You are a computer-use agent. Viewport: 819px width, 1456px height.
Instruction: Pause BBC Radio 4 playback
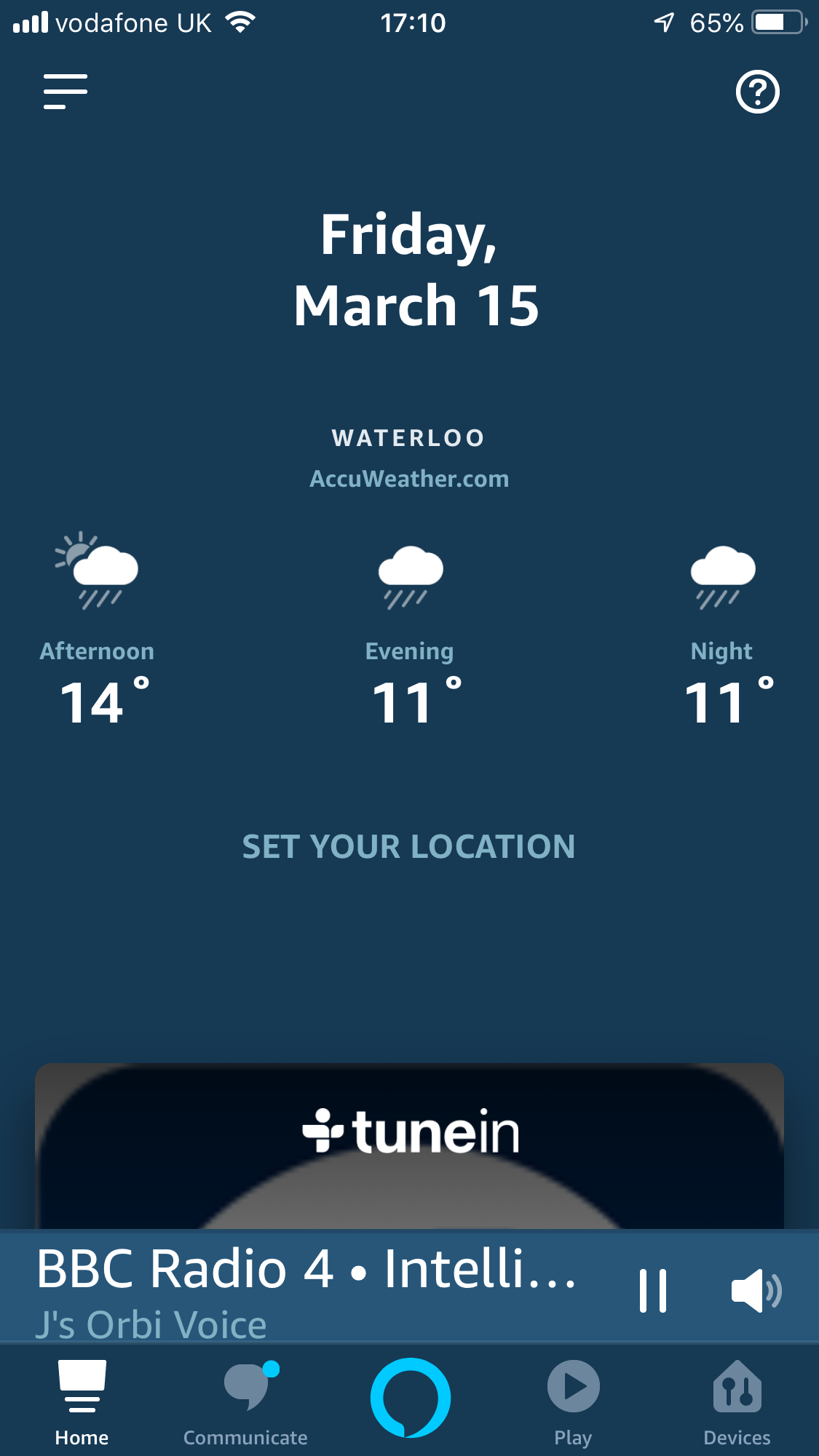click(653, 1291)
